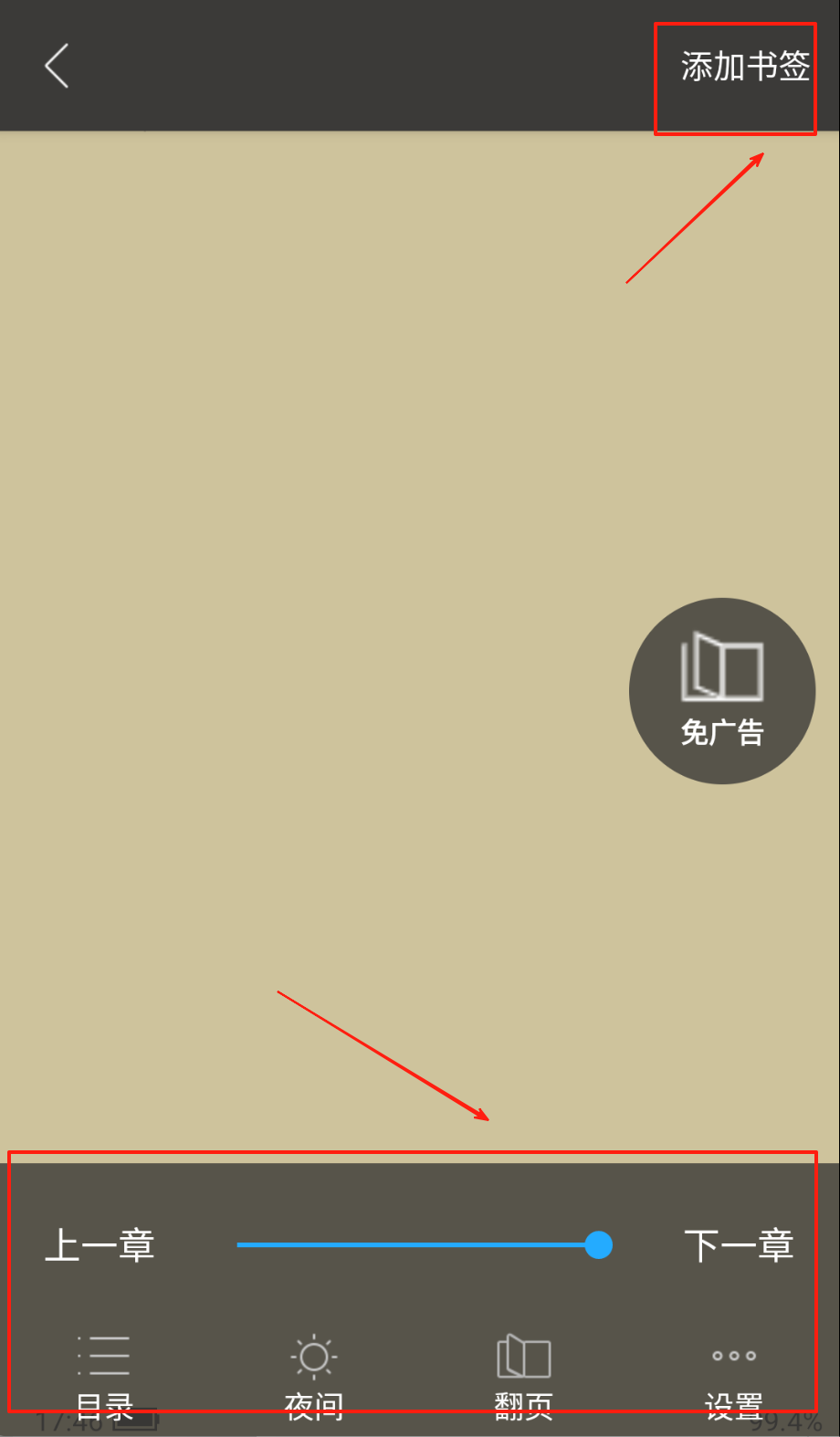
Task: Open 翻页 page turn options
Action: coord(523,1375)
